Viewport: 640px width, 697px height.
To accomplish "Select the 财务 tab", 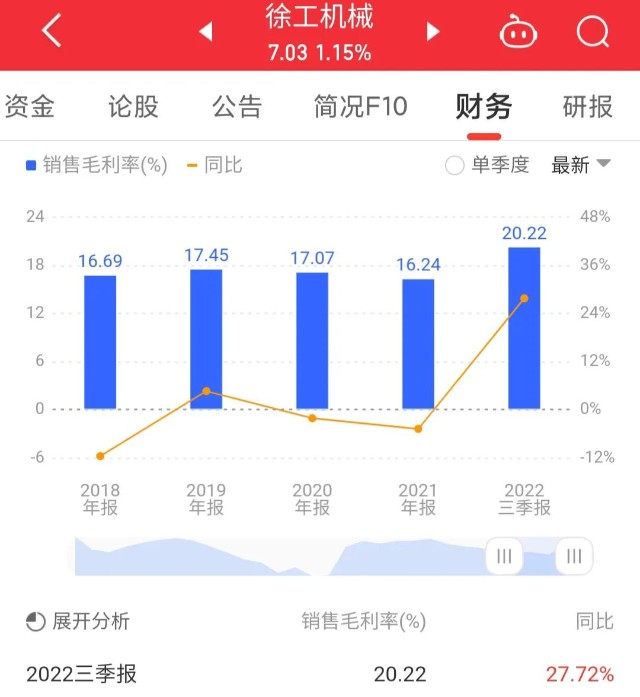I will 484,106.
